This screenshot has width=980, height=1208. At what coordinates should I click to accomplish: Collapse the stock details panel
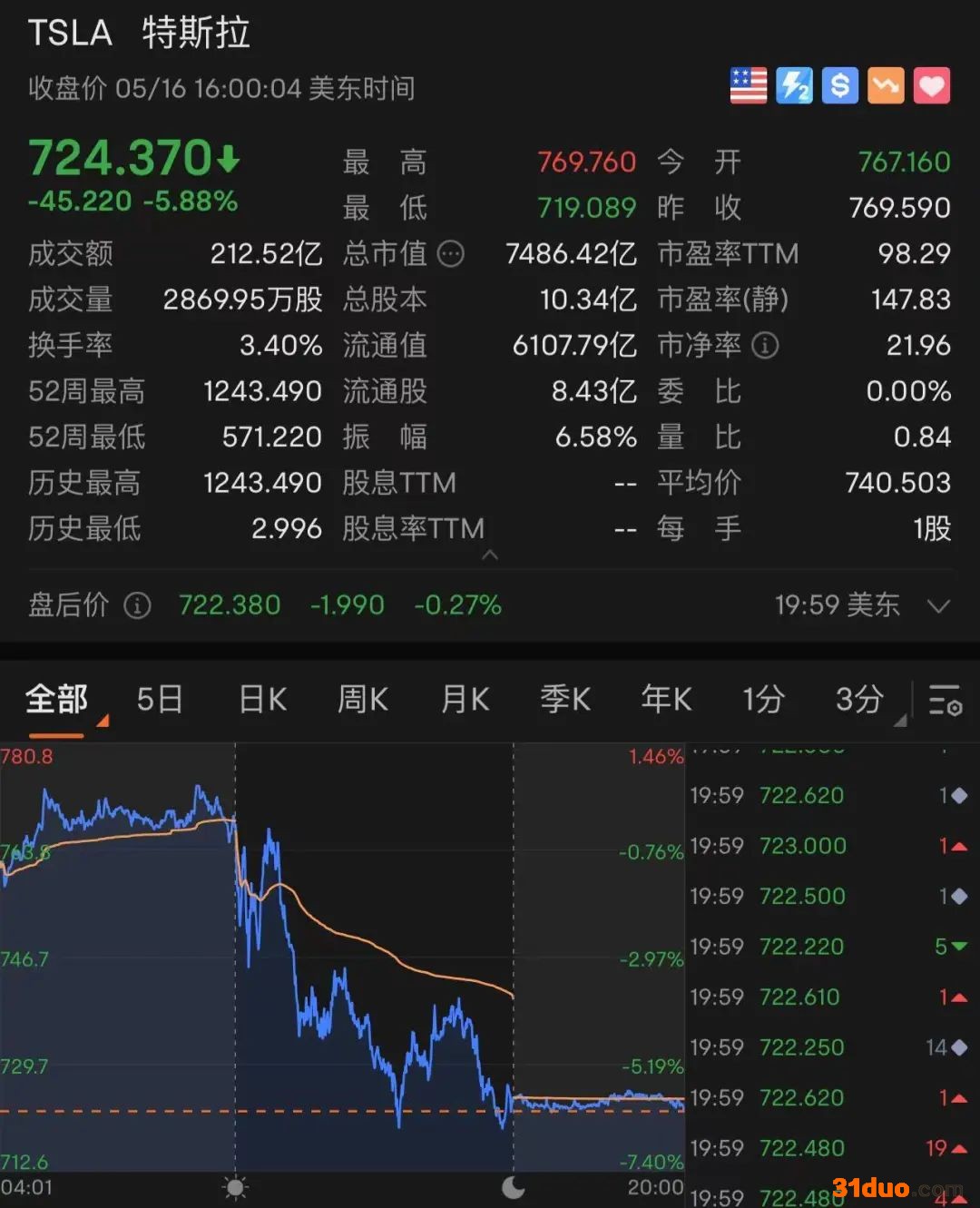coord(490,555)
